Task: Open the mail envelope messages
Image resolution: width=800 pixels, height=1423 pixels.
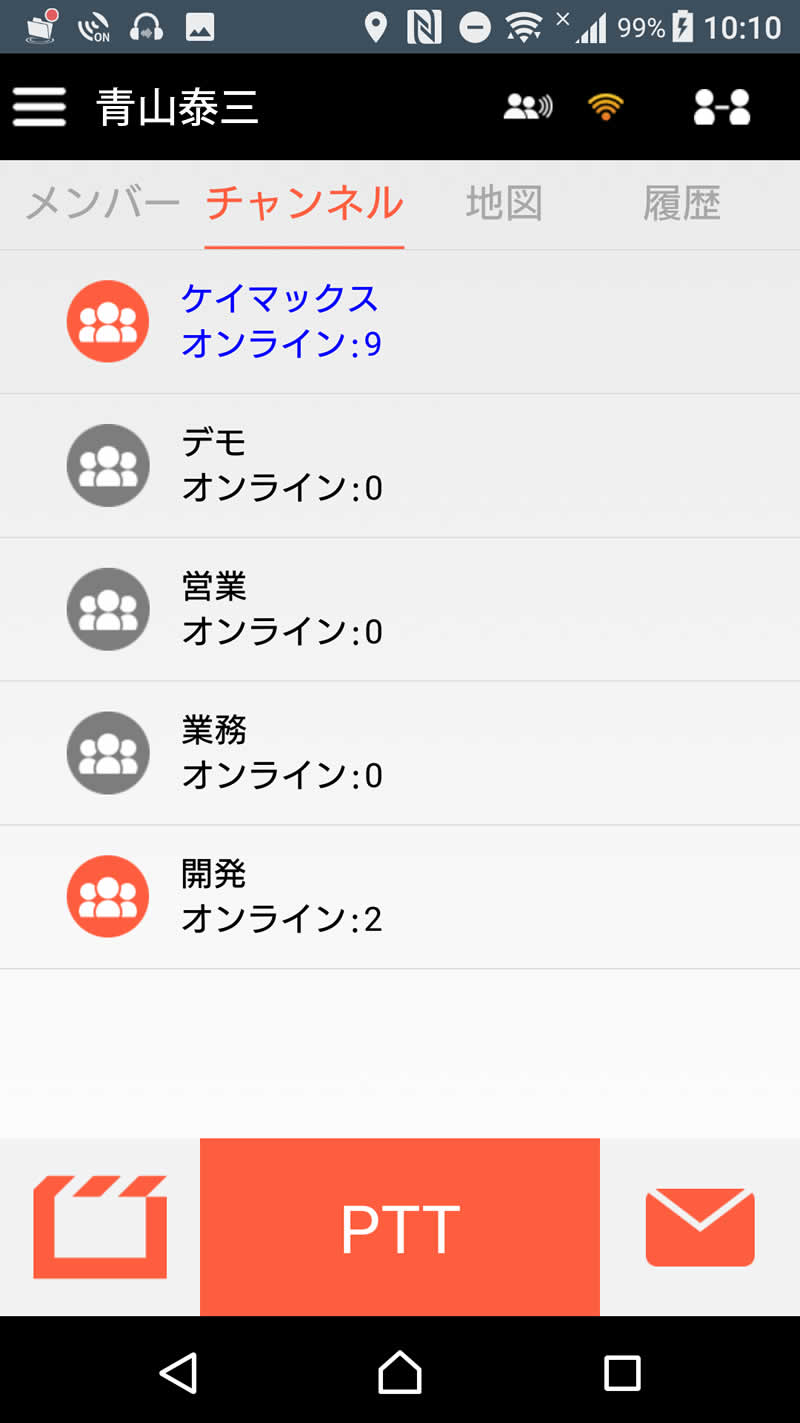Action: point(700,1227)
